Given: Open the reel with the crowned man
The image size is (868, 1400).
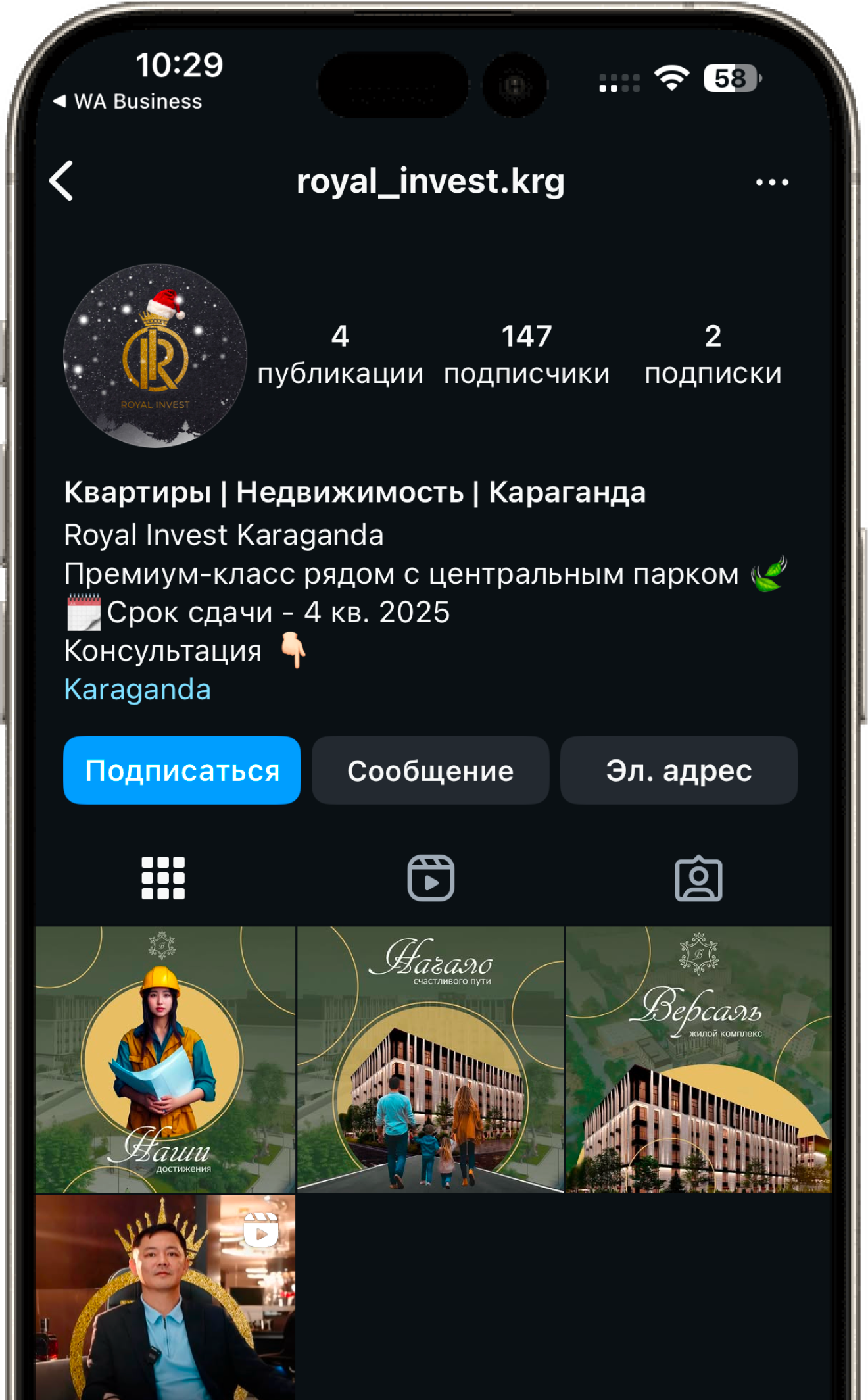Looking at the screenshot, I should (x=164, y=1296).
